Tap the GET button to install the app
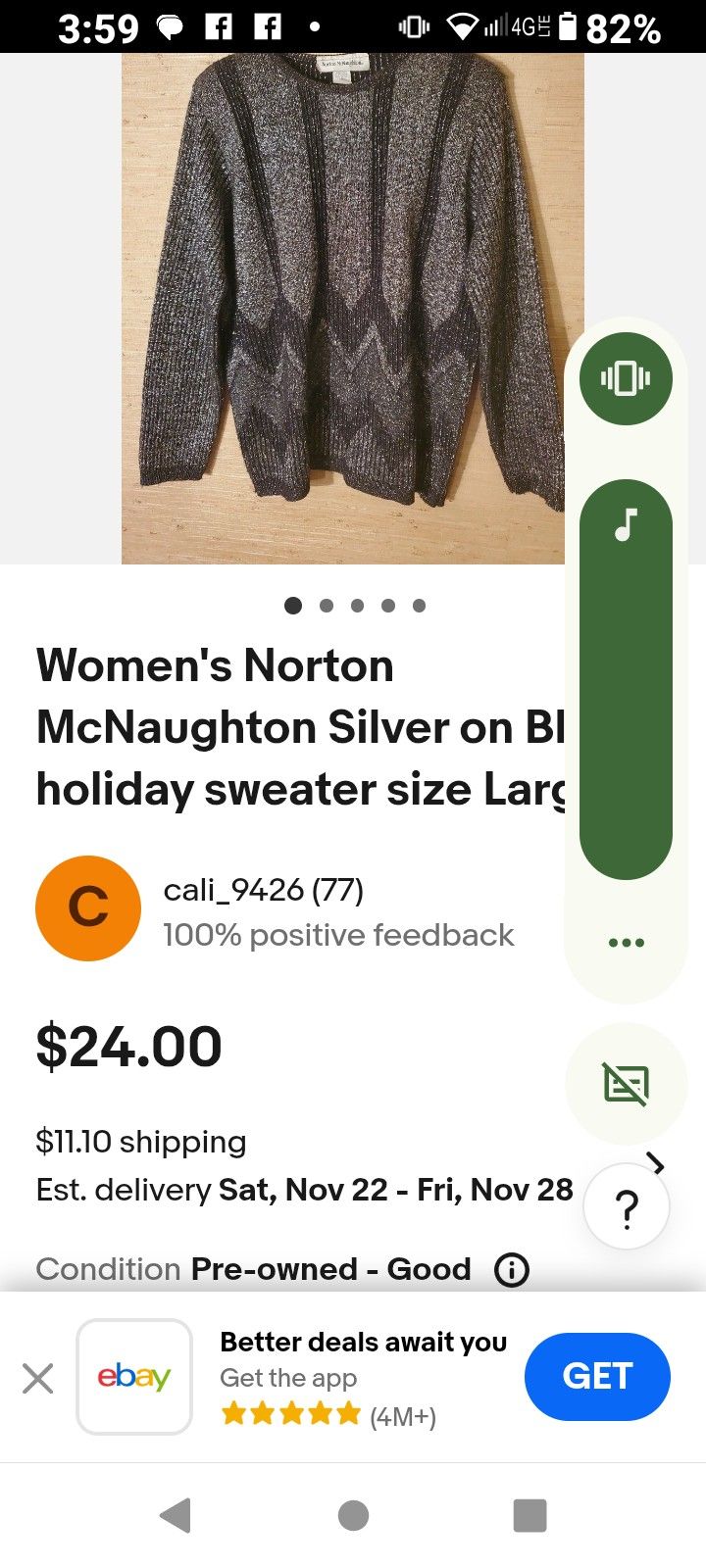Viewport: 706px width, 1568px height. coord(597,1376)
